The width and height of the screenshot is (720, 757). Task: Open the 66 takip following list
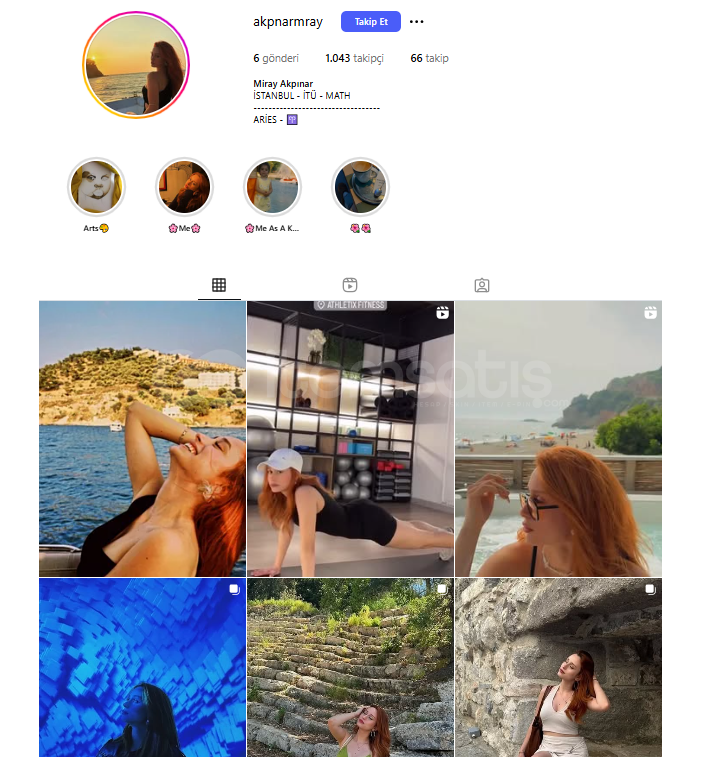point(429,58)
